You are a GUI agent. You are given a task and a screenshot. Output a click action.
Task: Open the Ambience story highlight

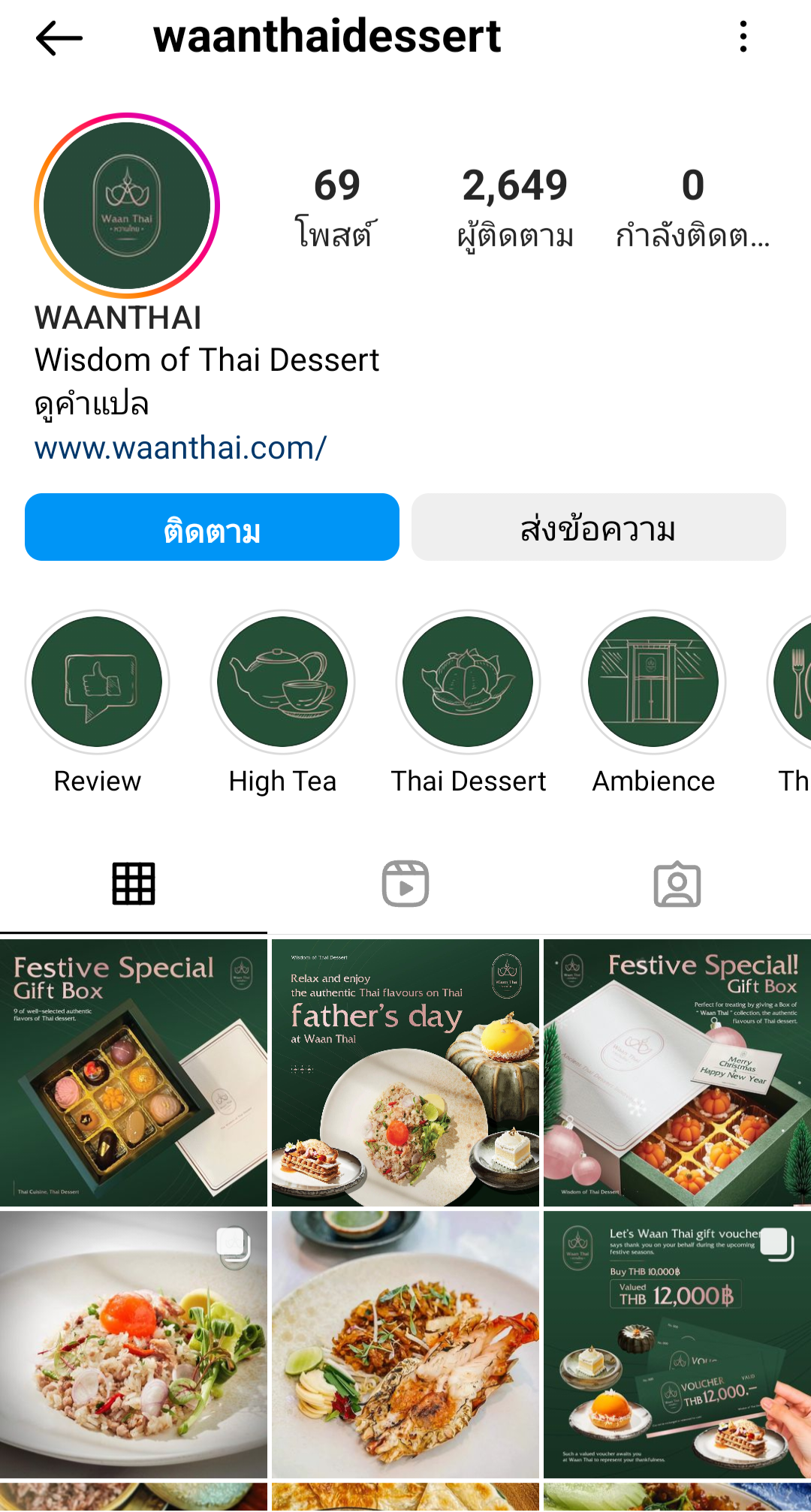[x=653, y=682]
